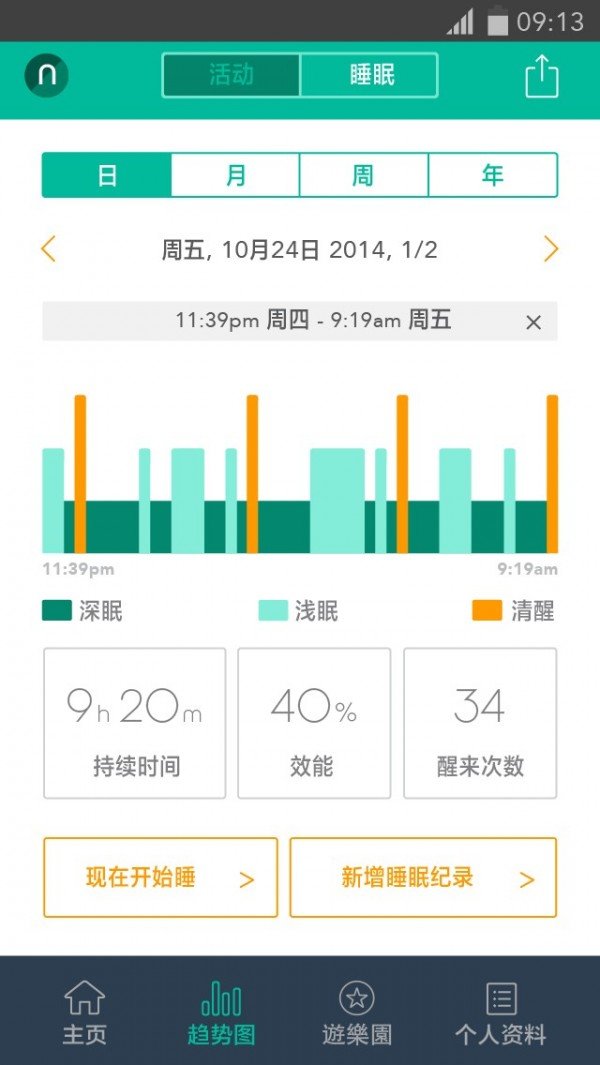Tap 现在开始睡 to start sleeping now
This screenshot has width=600, height=1065.
pyautogui.click(x=161, y=878)
